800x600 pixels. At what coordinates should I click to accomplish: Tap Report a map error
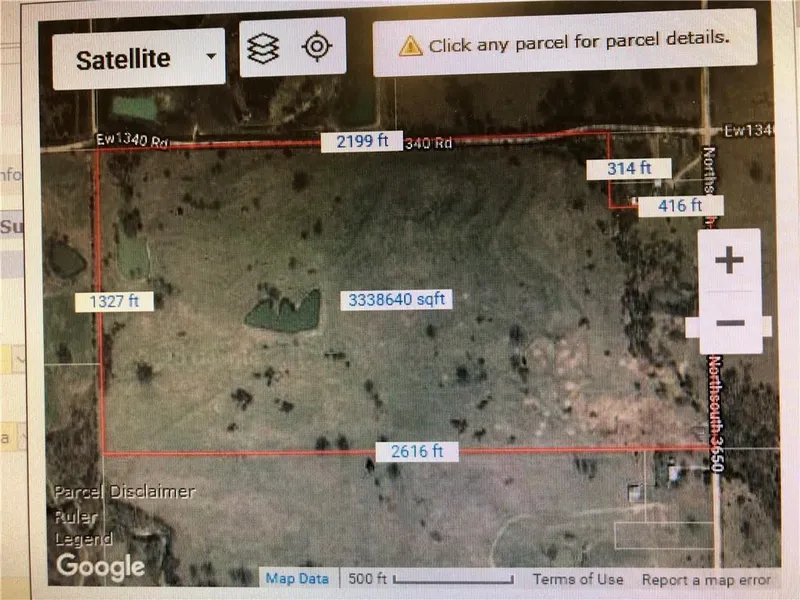coord(706,579)
